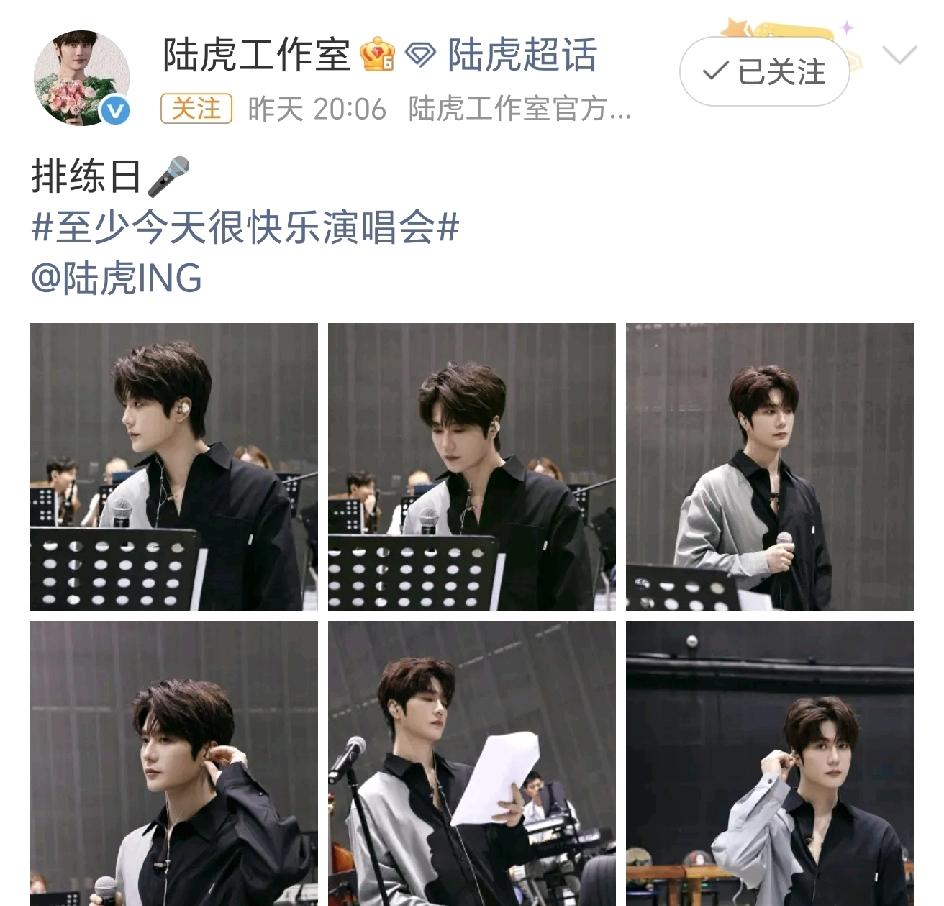The image size is (944, 906).
Task: View first photo of side profile at music stand
Action: (174, 466)
